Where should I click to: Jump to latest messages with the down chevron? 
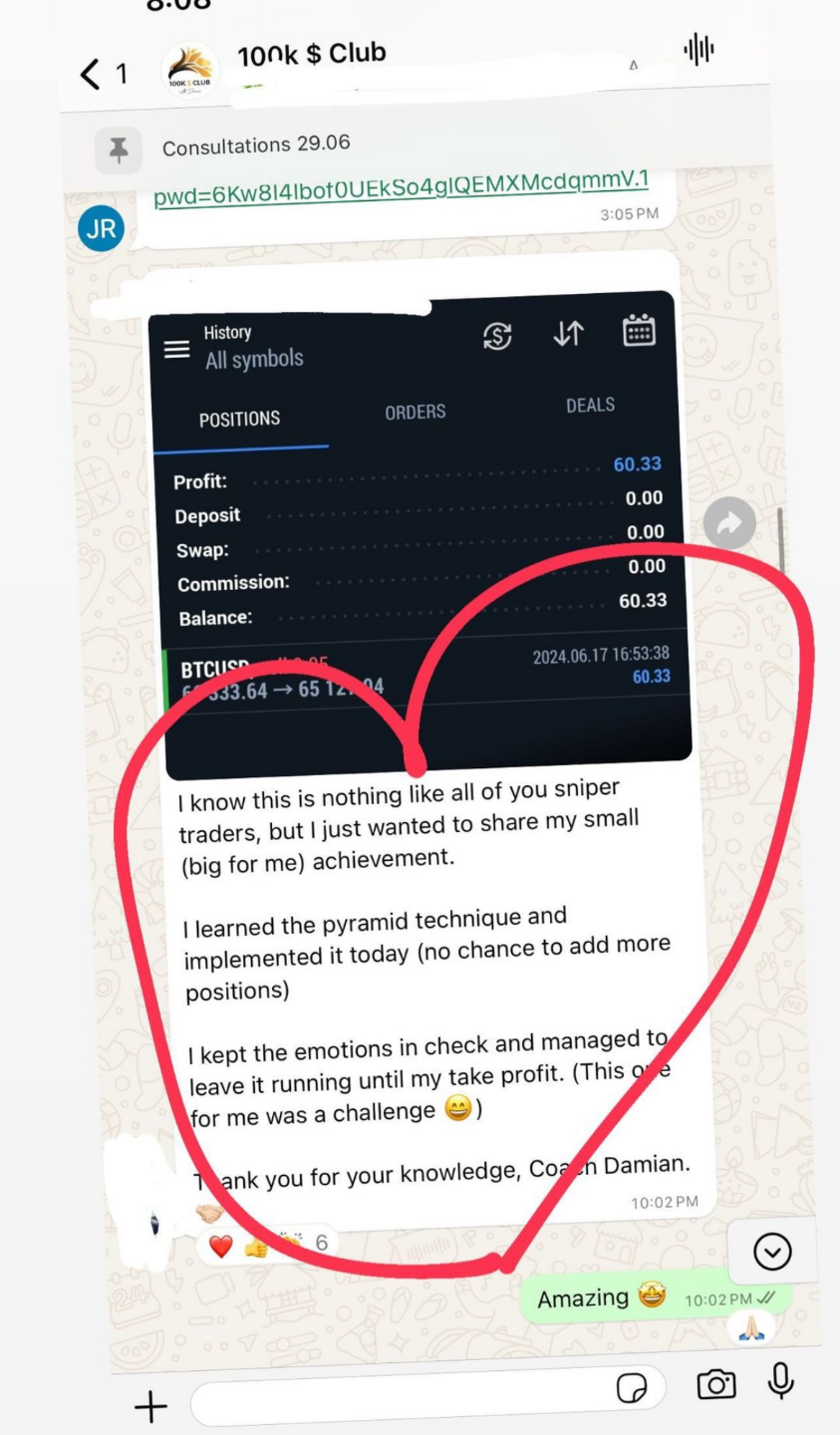point(771,1253)
